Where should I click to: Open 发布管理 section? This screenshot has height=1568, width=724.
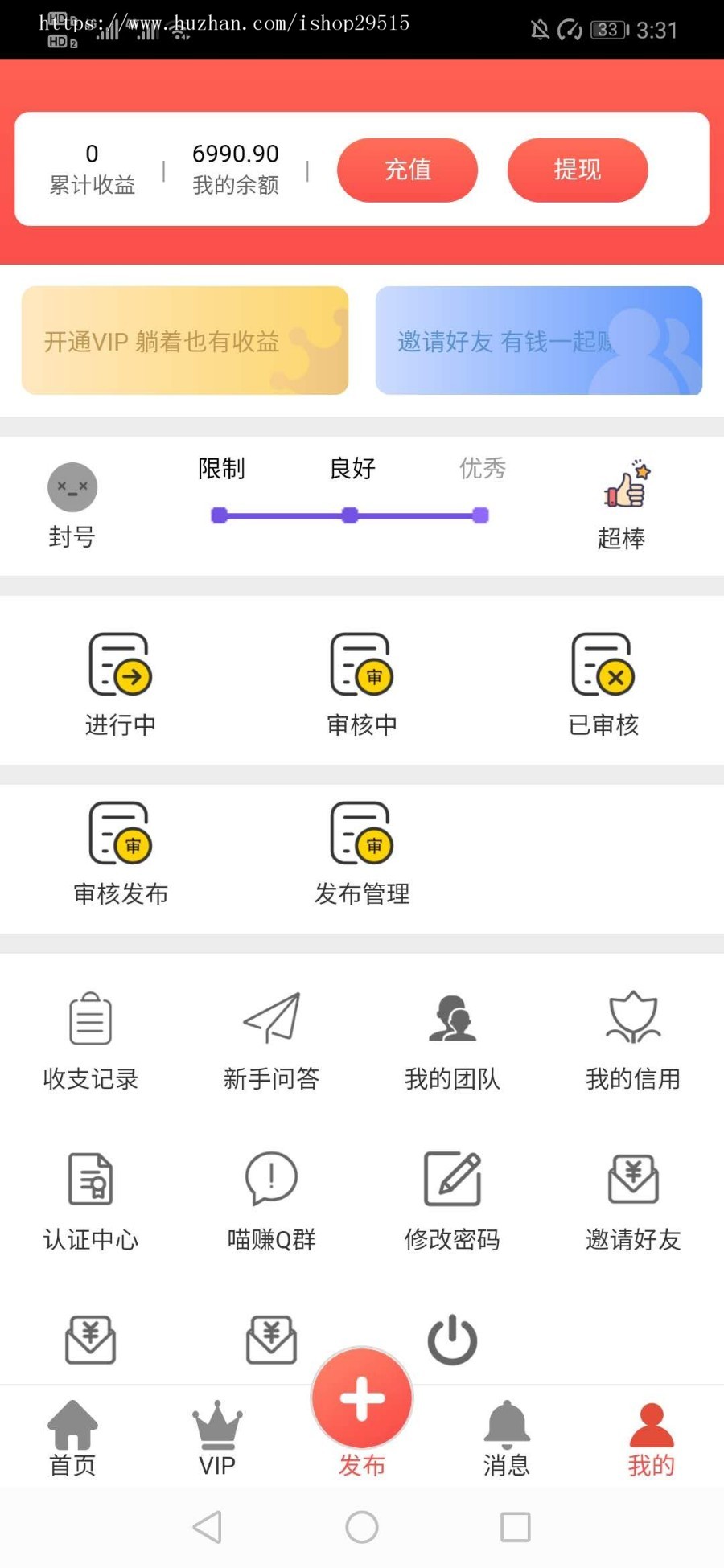click(x=362, y=853)
